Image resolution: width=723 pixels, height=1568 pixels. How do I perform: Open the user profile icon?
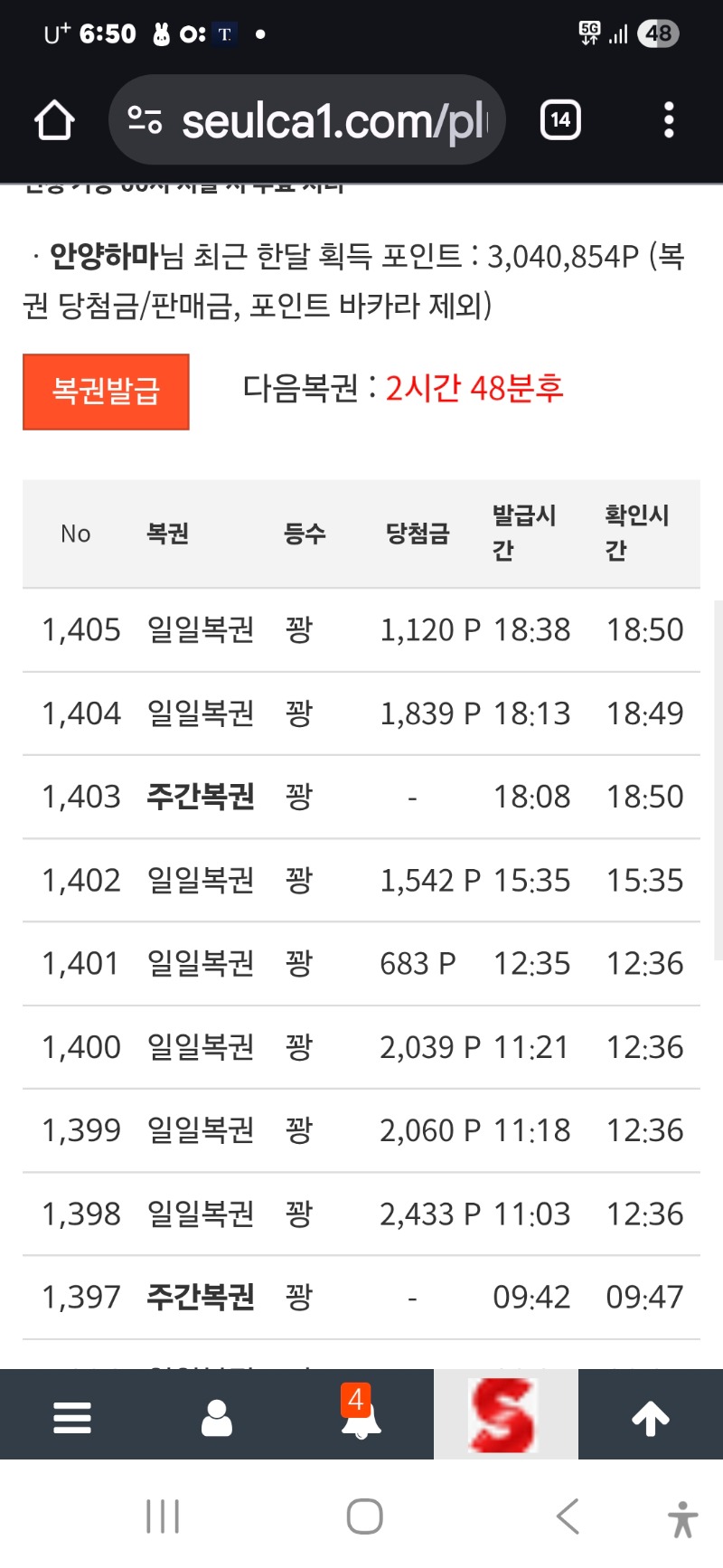click(x=217, y=1417)
